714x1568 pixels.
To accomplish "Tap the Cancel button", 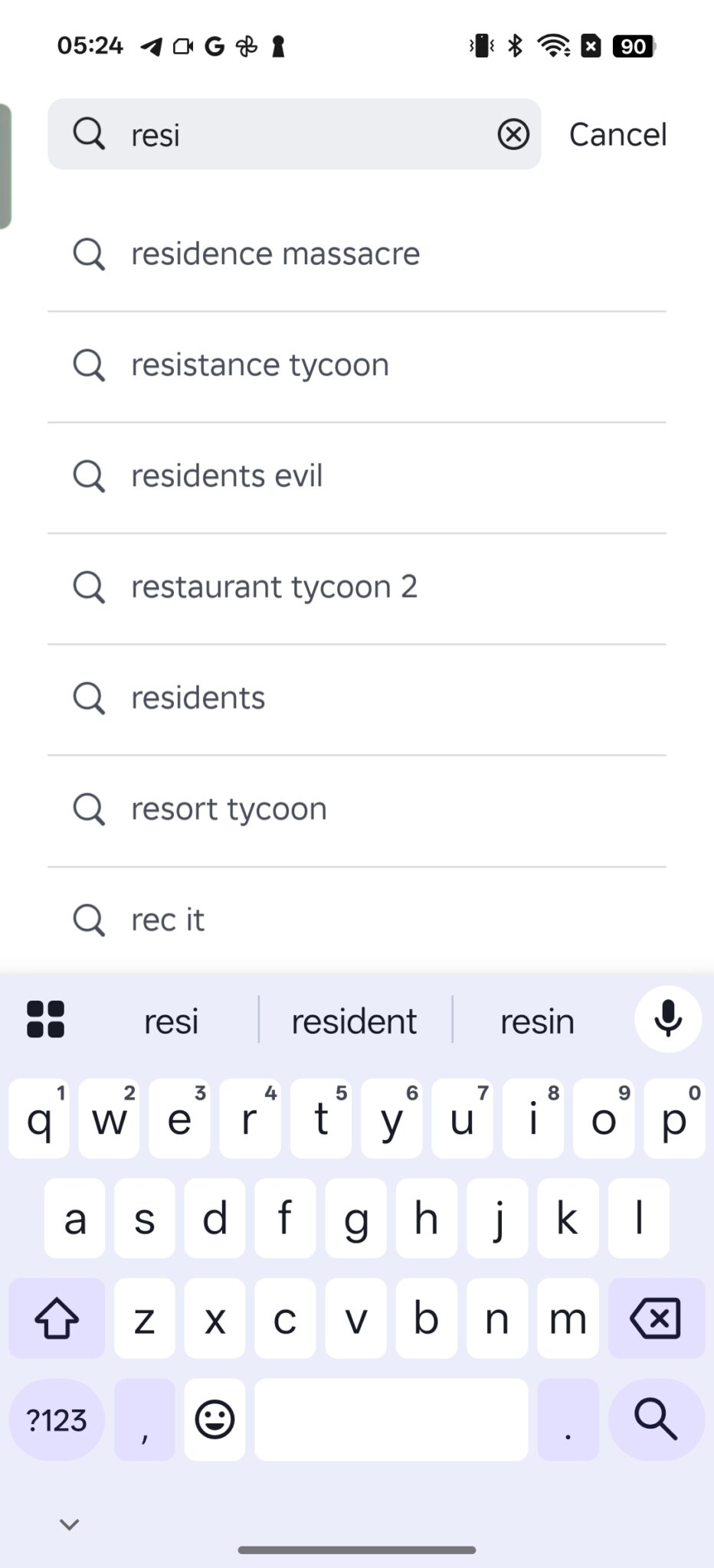I will 617,134.
